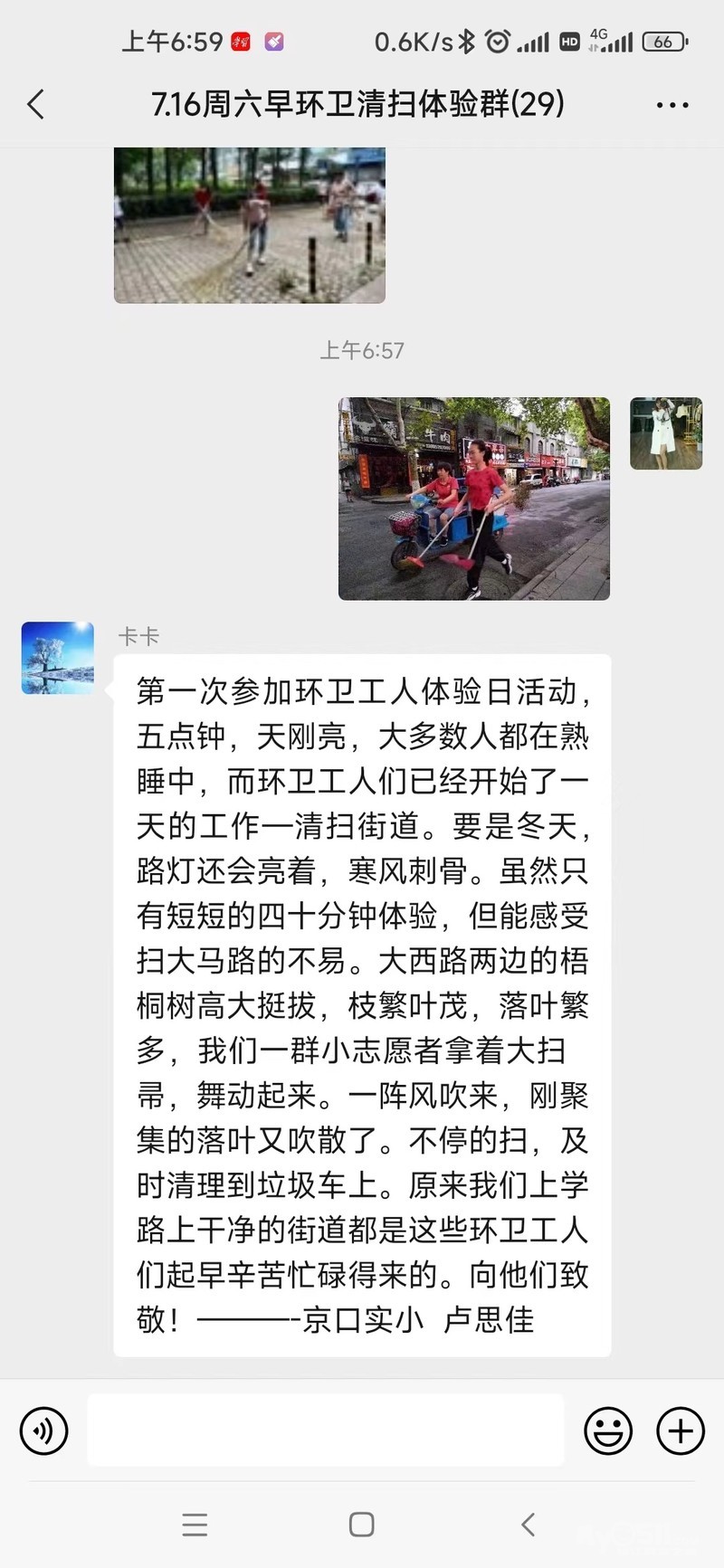Go back from the group chat
The image size is (724, 1568).
point(36,105)
